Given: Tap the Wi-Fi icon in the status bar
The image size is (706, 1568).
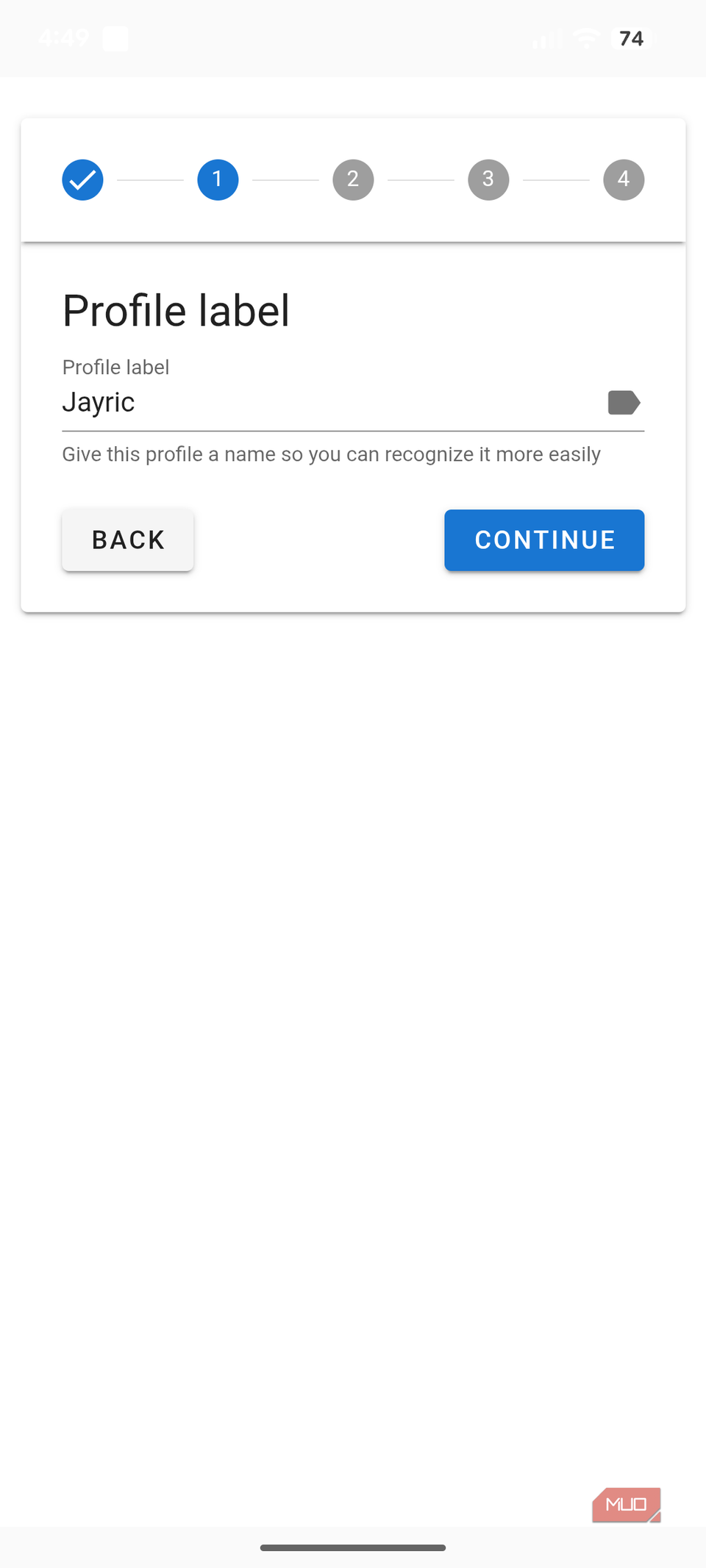Looking at the screenshot, I should pyautogui.click(x=586, y=38).
